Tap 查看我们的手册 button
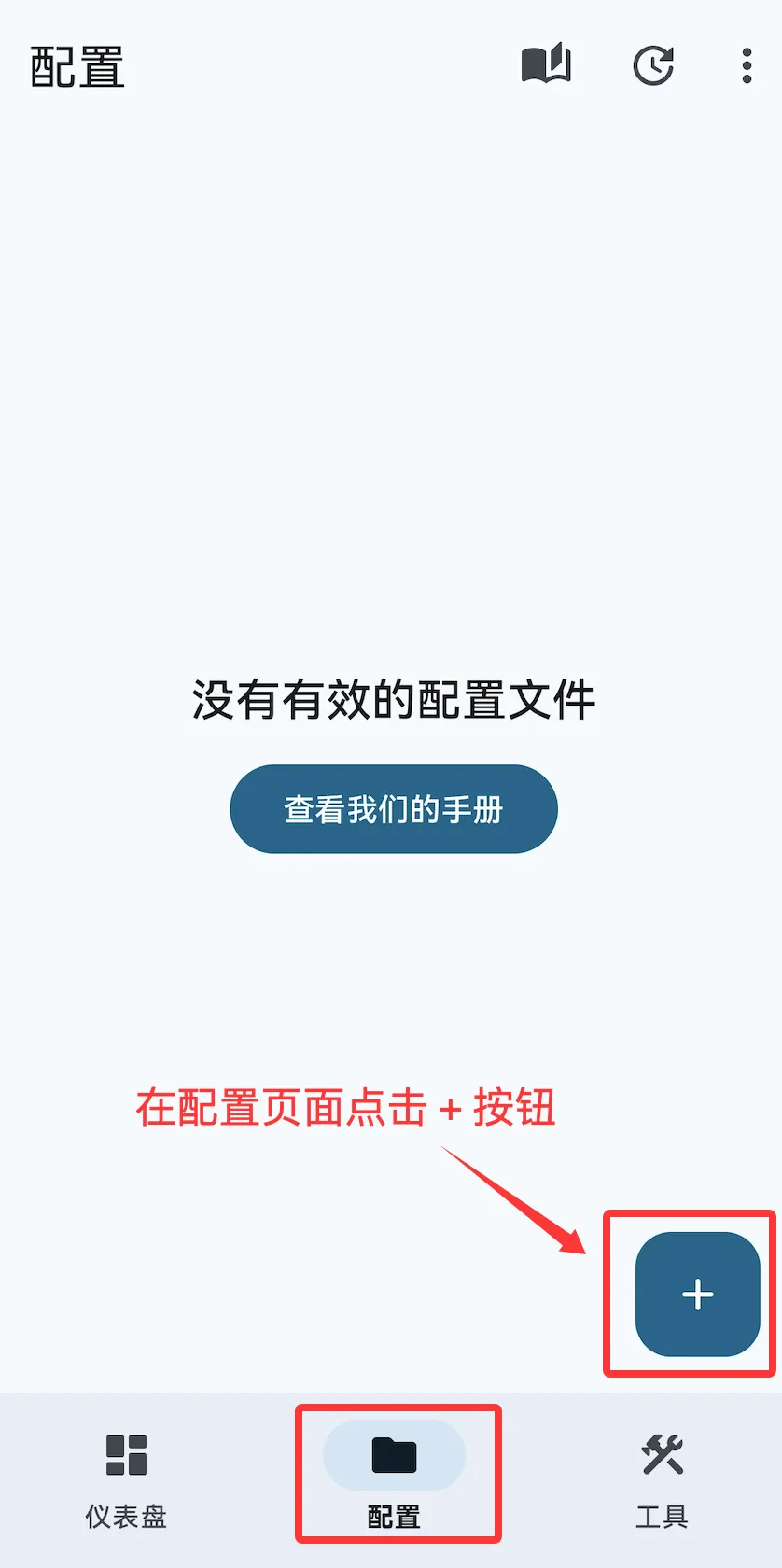 pyautogui.click(x=393, y=809)
